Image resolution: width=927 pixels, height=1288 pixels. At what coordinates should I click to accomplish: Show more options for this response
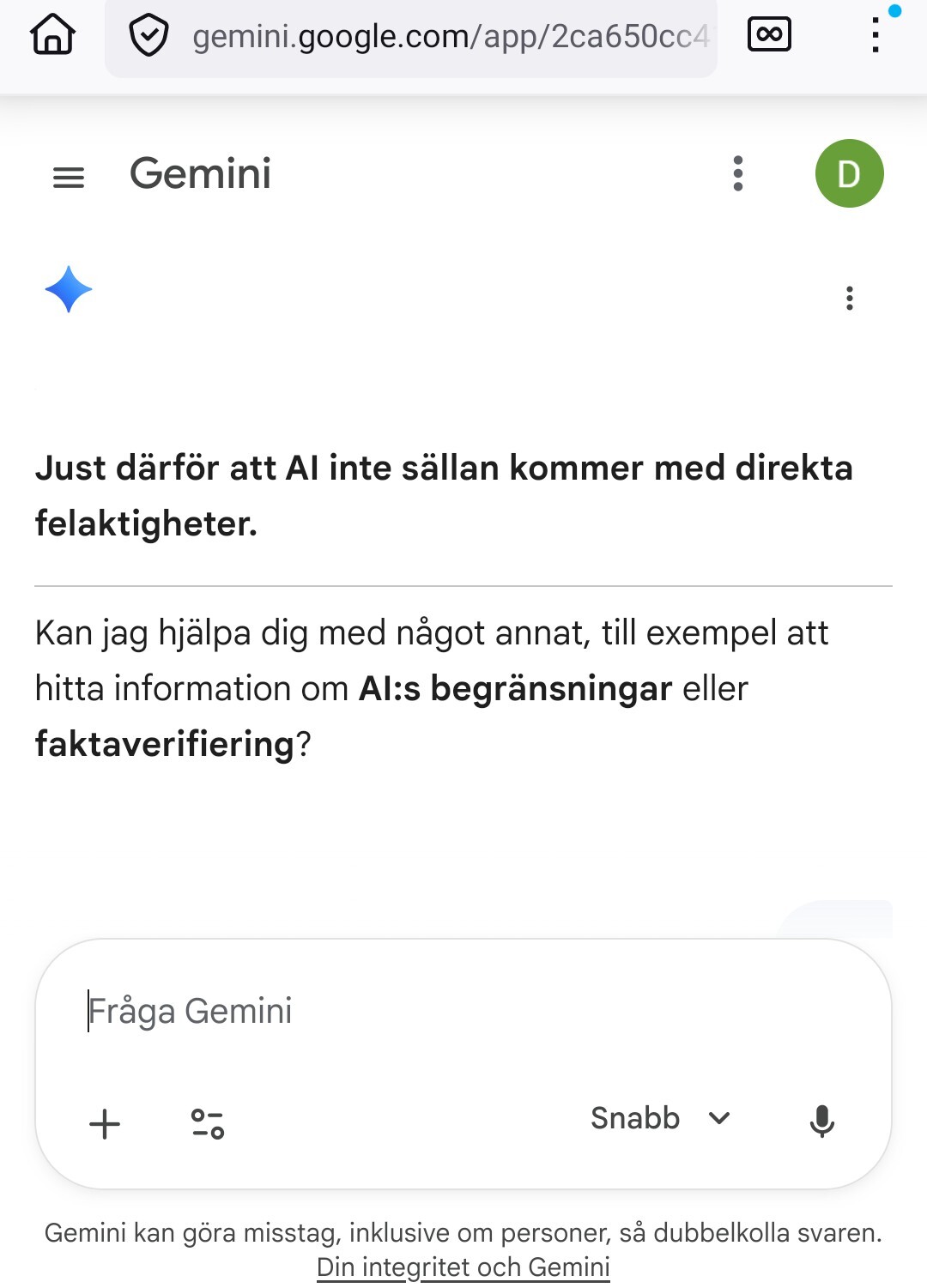[850, 298]
